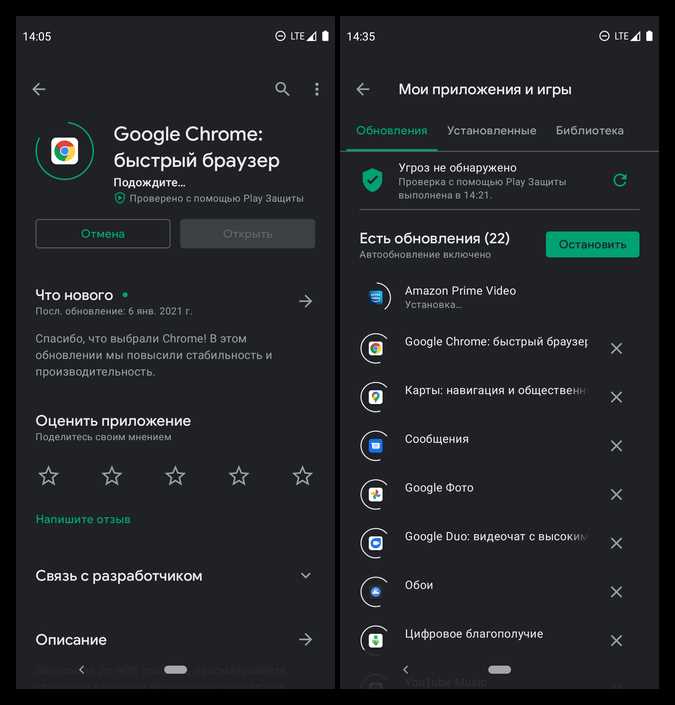Open overflow menu on the Chrome app page
Image resolution: width=675 pixels, height=705 pixels.
317,89
